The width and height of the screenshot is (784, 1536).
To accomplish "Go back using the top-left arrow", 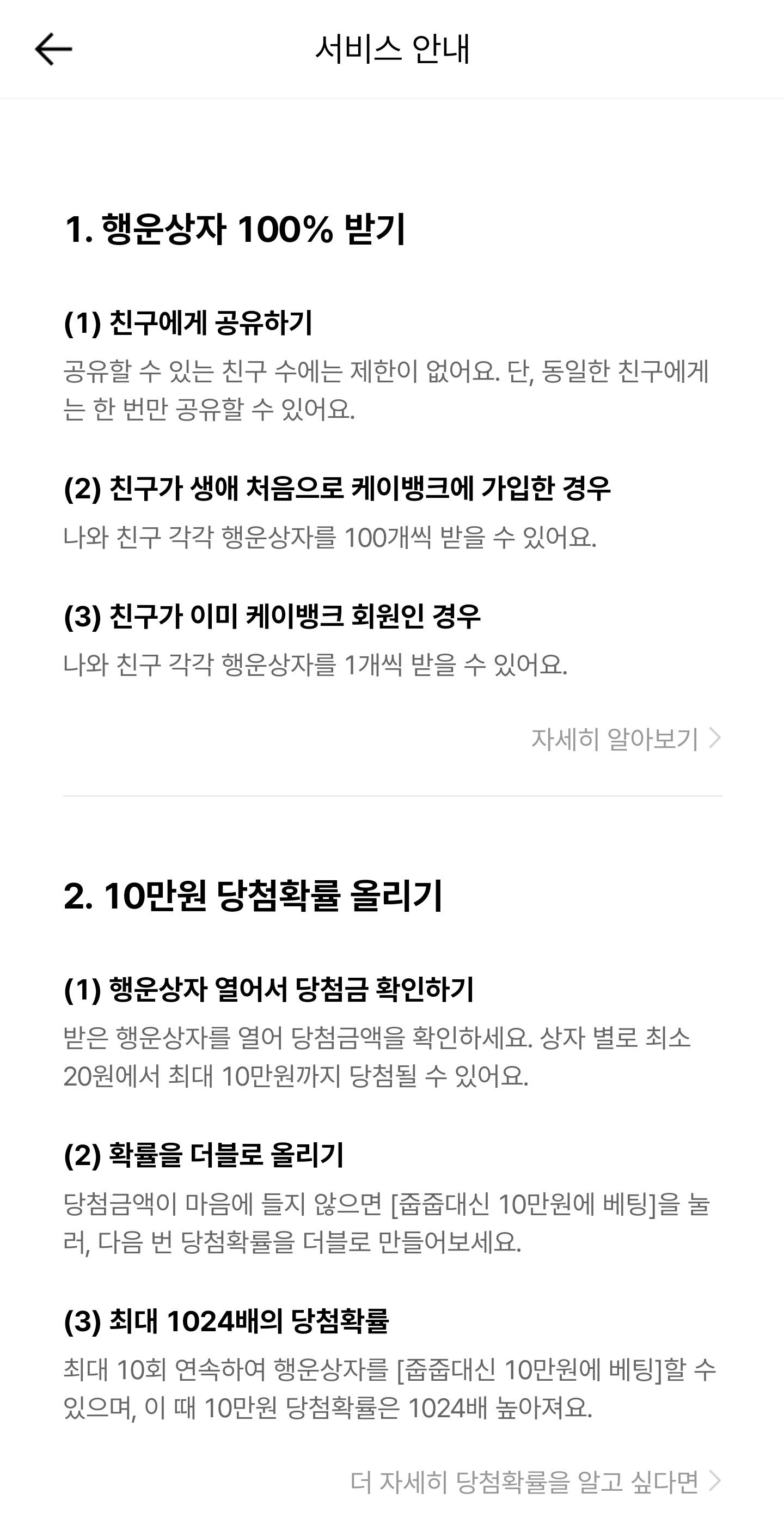I will tap(54, 49).
